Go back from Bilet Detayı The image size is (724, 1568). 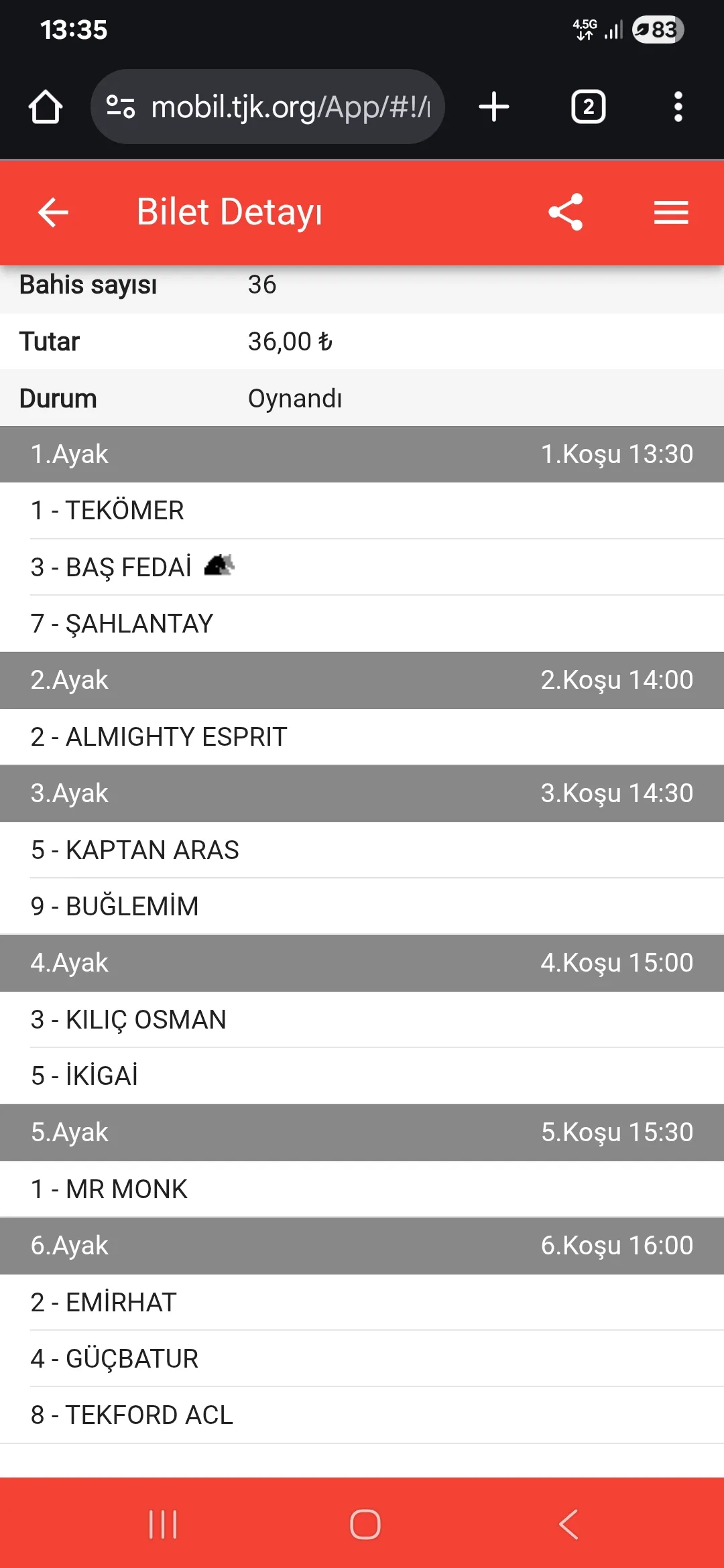click(53, 212)
